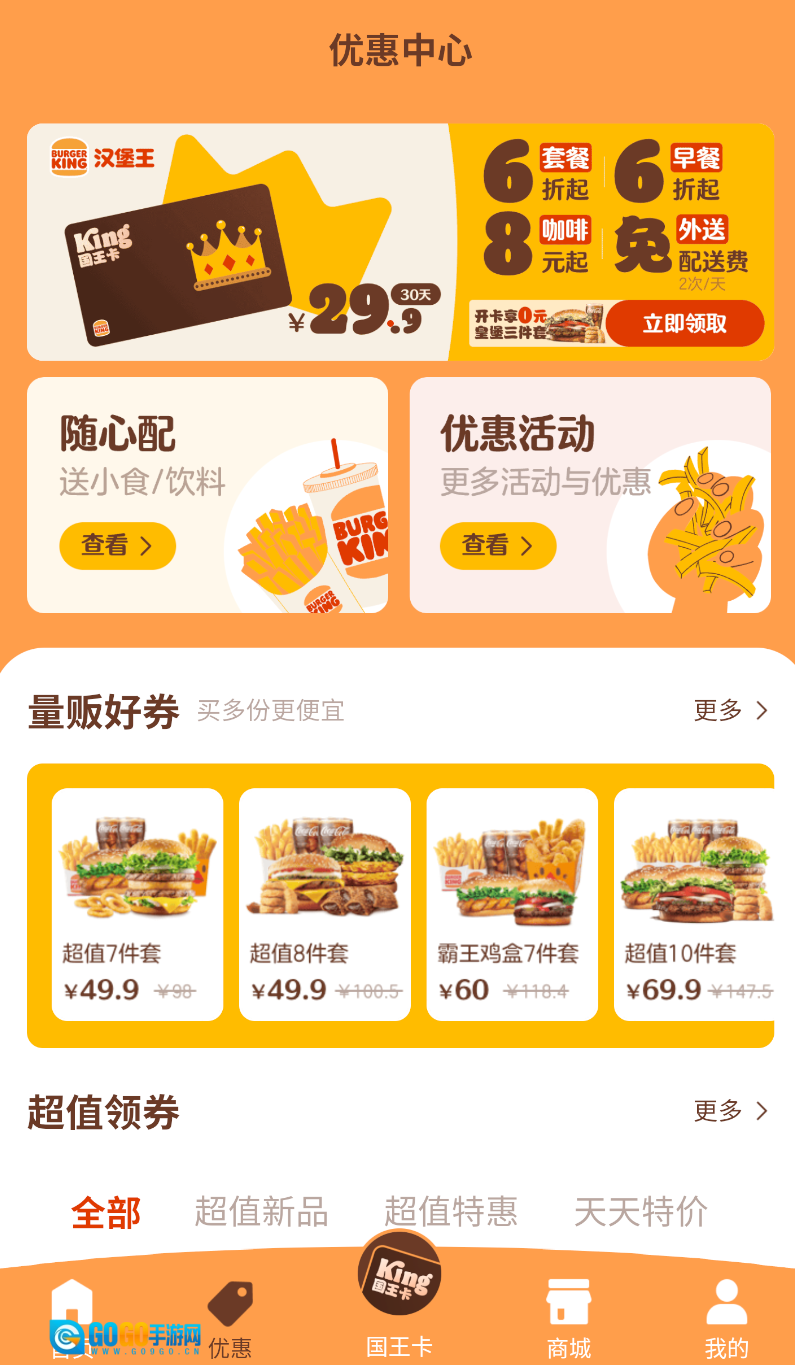View the 优惠活动 promotions

click(498, 545)
